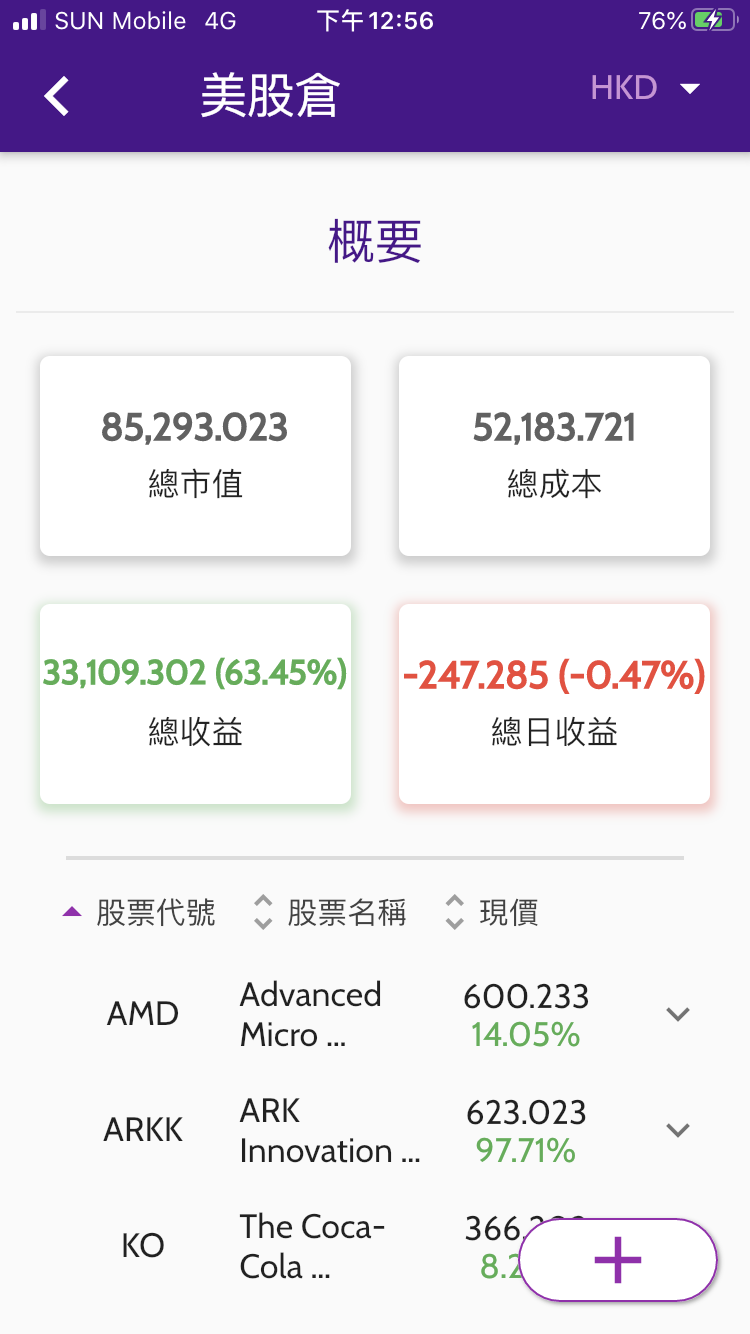
Task: Toggle sort order on the 股票代號 column
Action: [156, 912]
